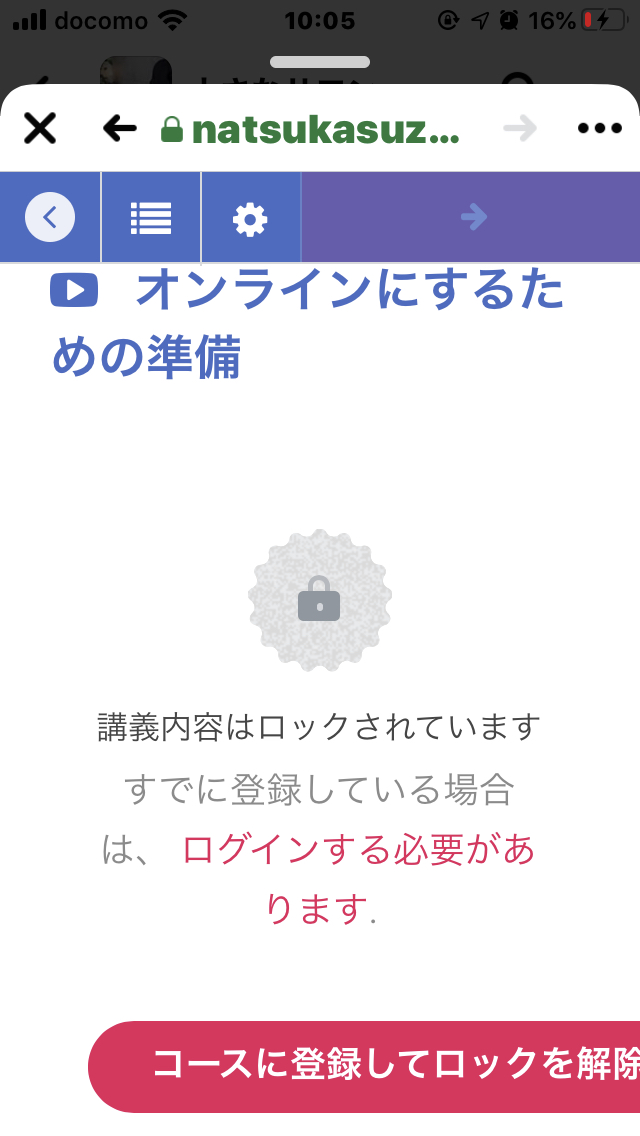Tap the コースに登録してロックを解除 button

[364, 1066]
